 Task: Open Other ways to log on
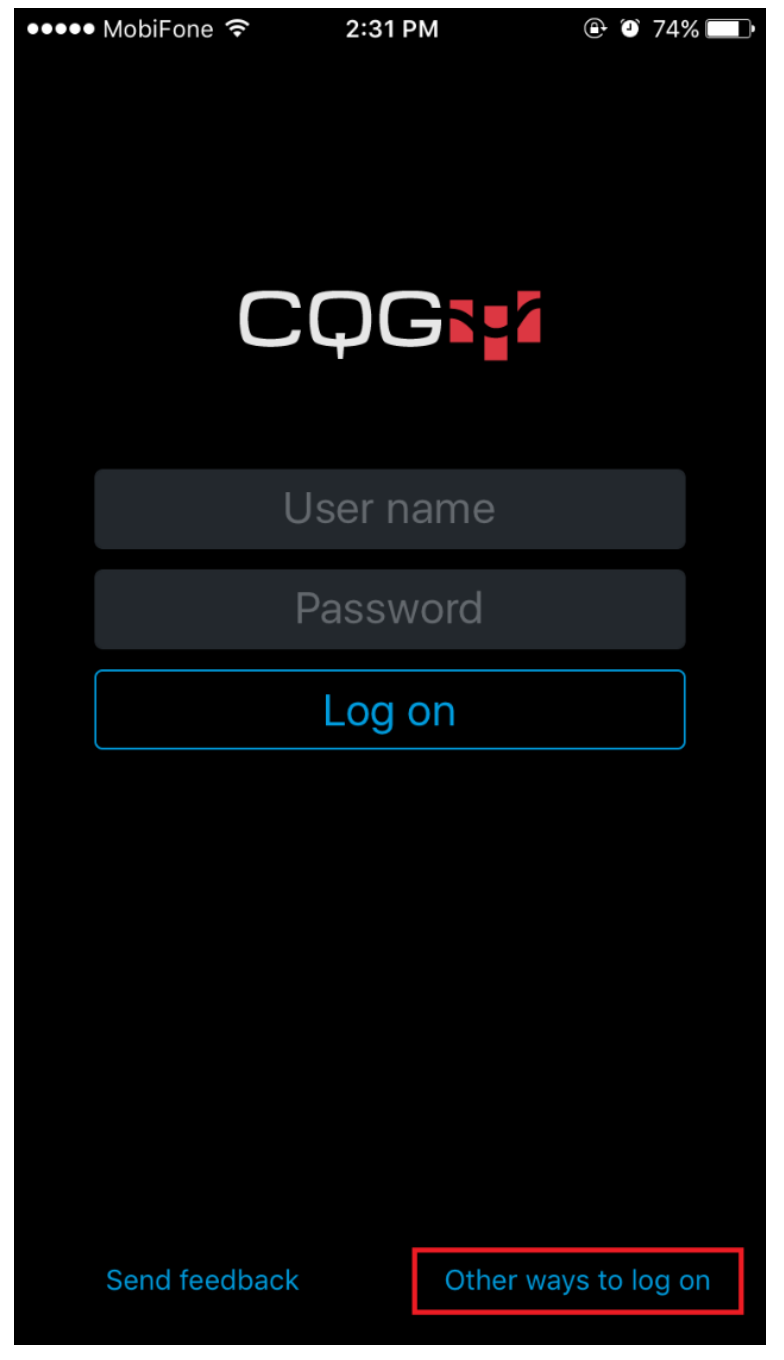point(577,1280)
